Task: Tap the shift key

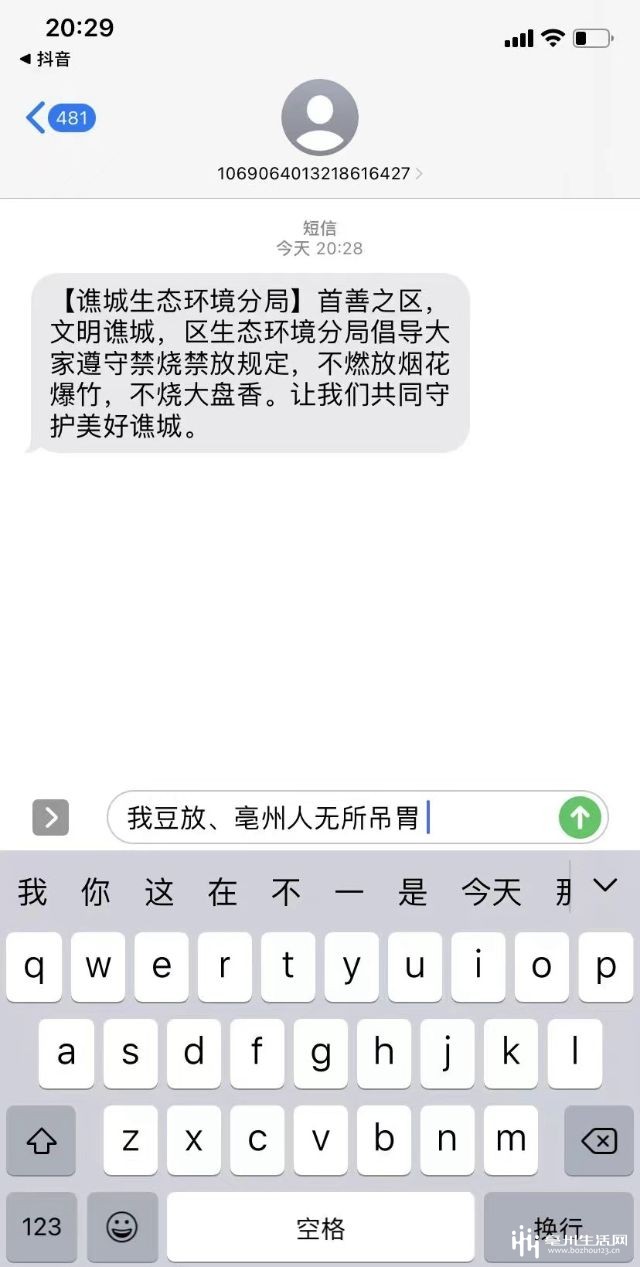Action: click(x=41, y=1140)
